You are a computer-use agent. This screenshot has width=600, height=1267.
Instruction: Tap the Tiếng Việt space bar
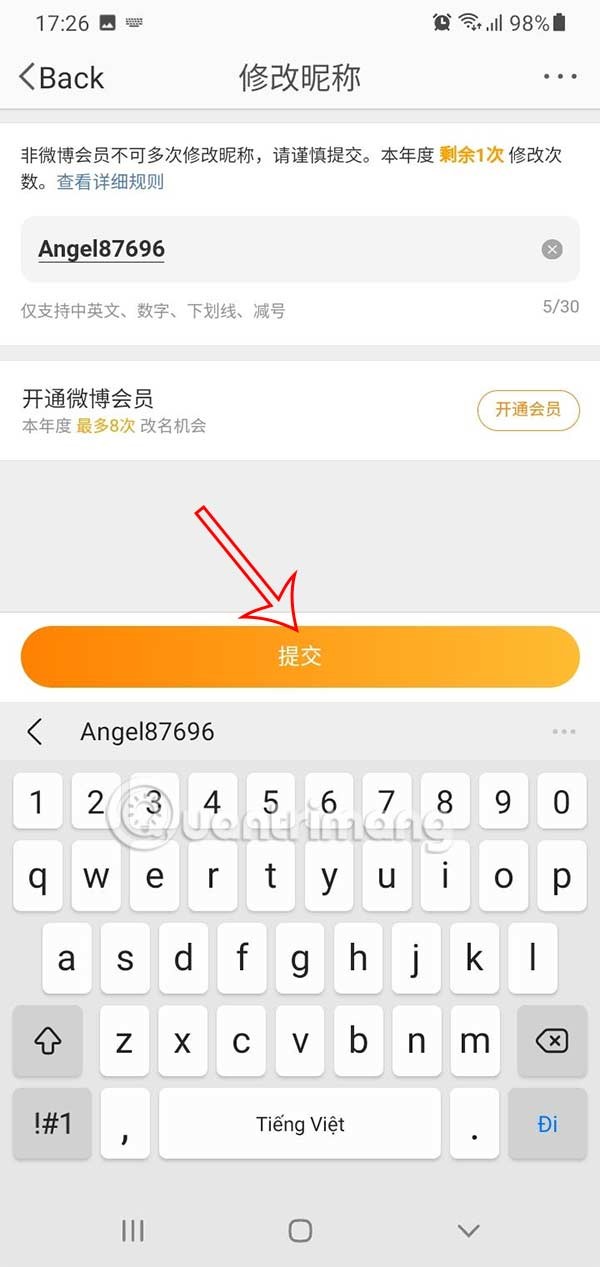point(300,1123)
